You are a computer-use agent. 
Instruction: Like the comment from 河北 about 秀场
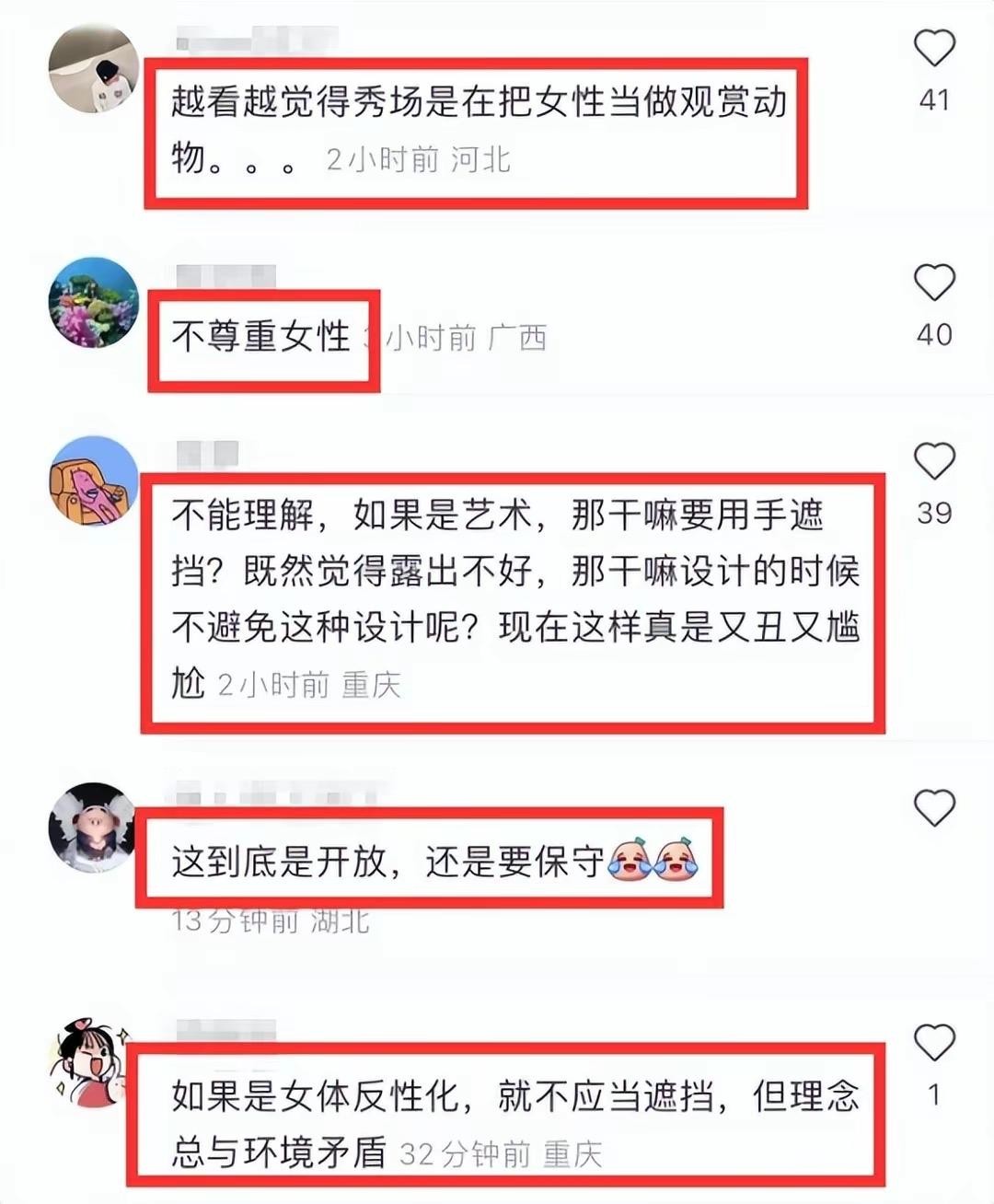pos(933,48)
